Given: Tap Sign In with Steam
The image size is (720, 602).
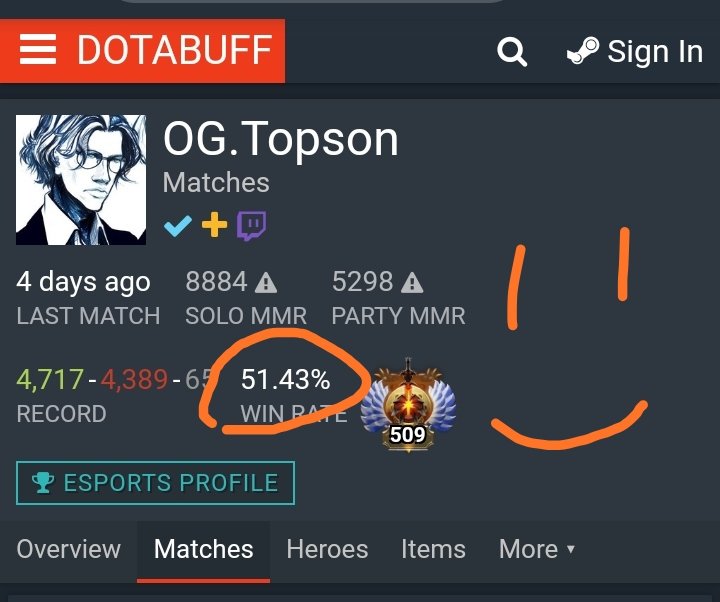Looking at the screenshot, I should coord(635,52).
